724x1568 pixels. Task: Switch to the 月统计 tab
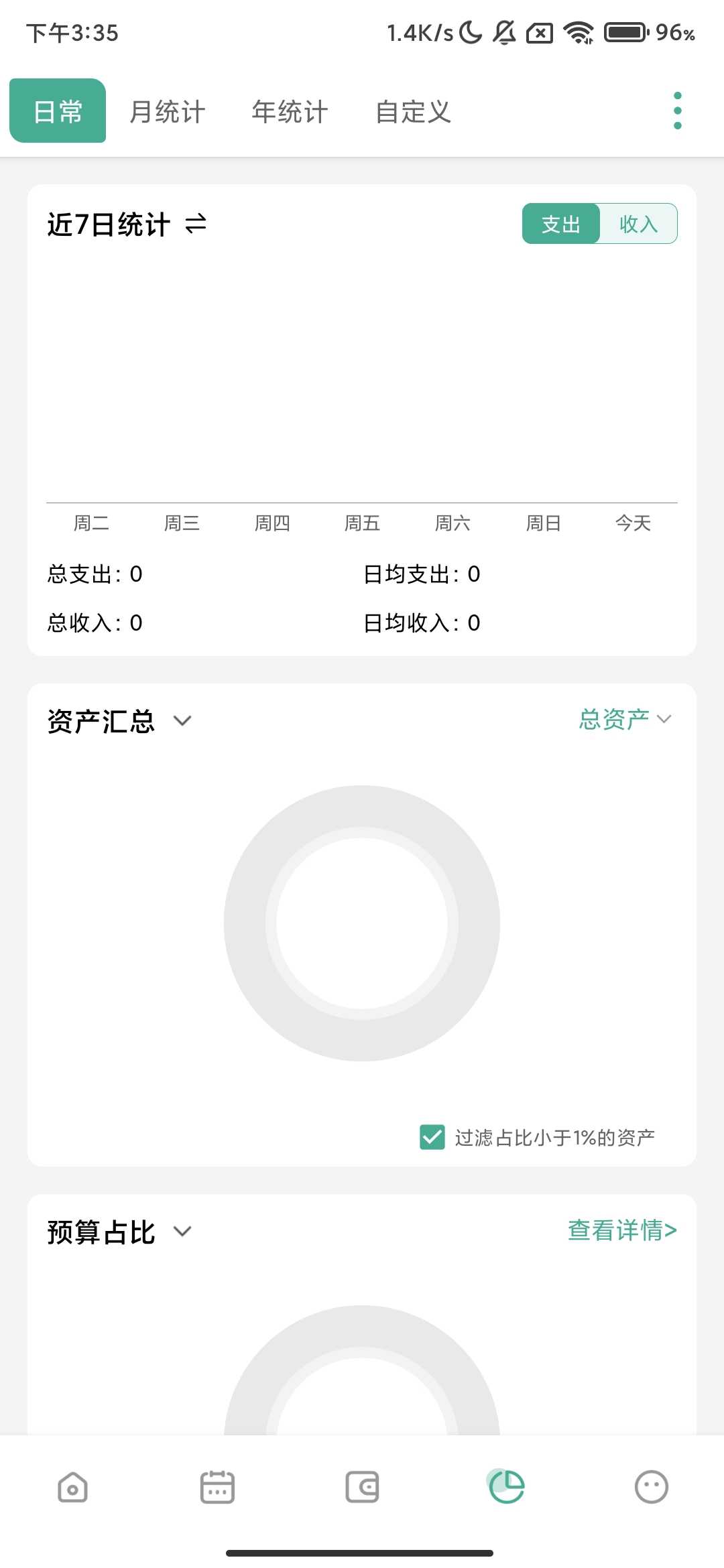[x=168, y=111]
